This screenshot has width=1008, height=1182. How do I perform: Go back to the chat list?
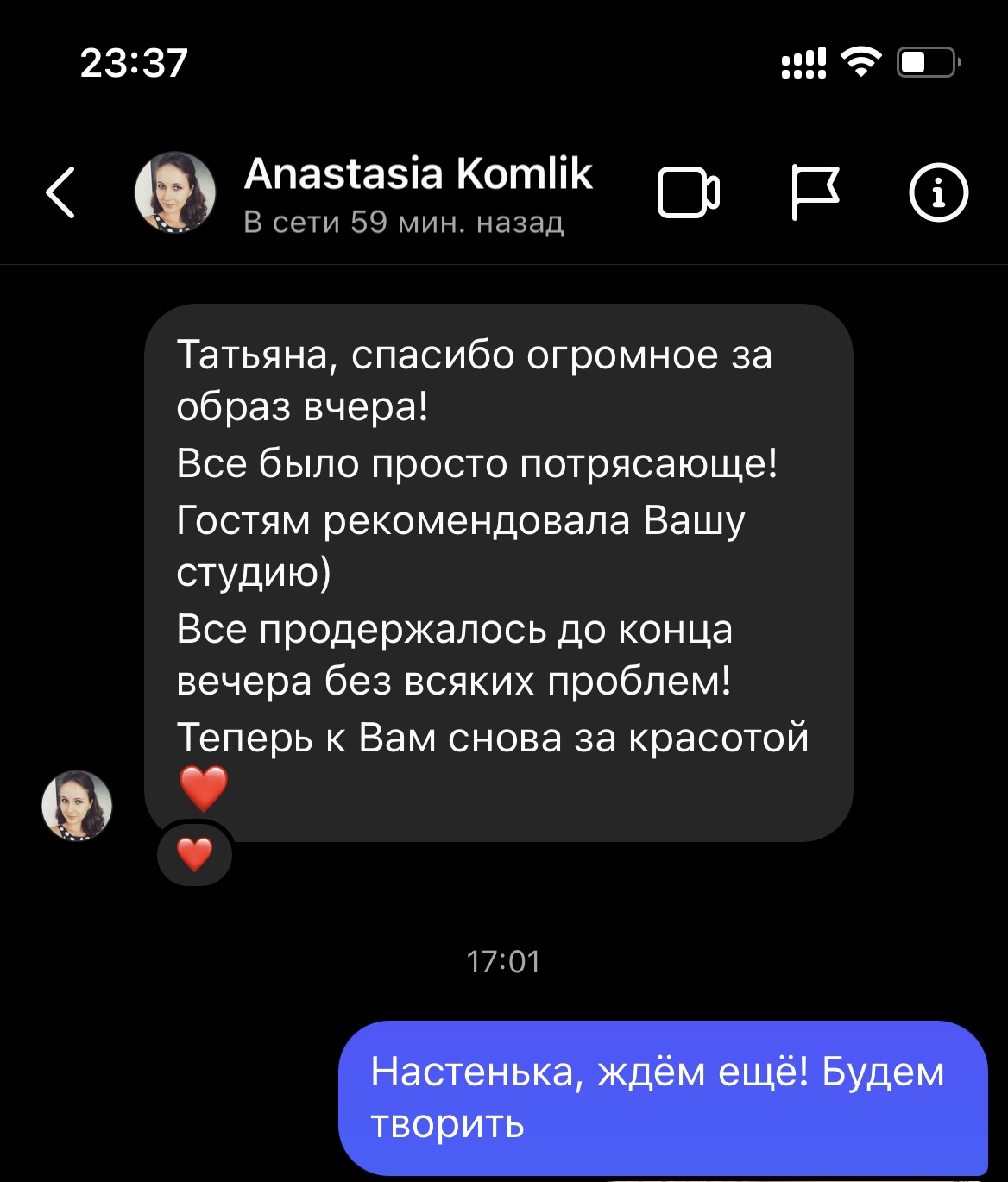[x=60, y=192]
